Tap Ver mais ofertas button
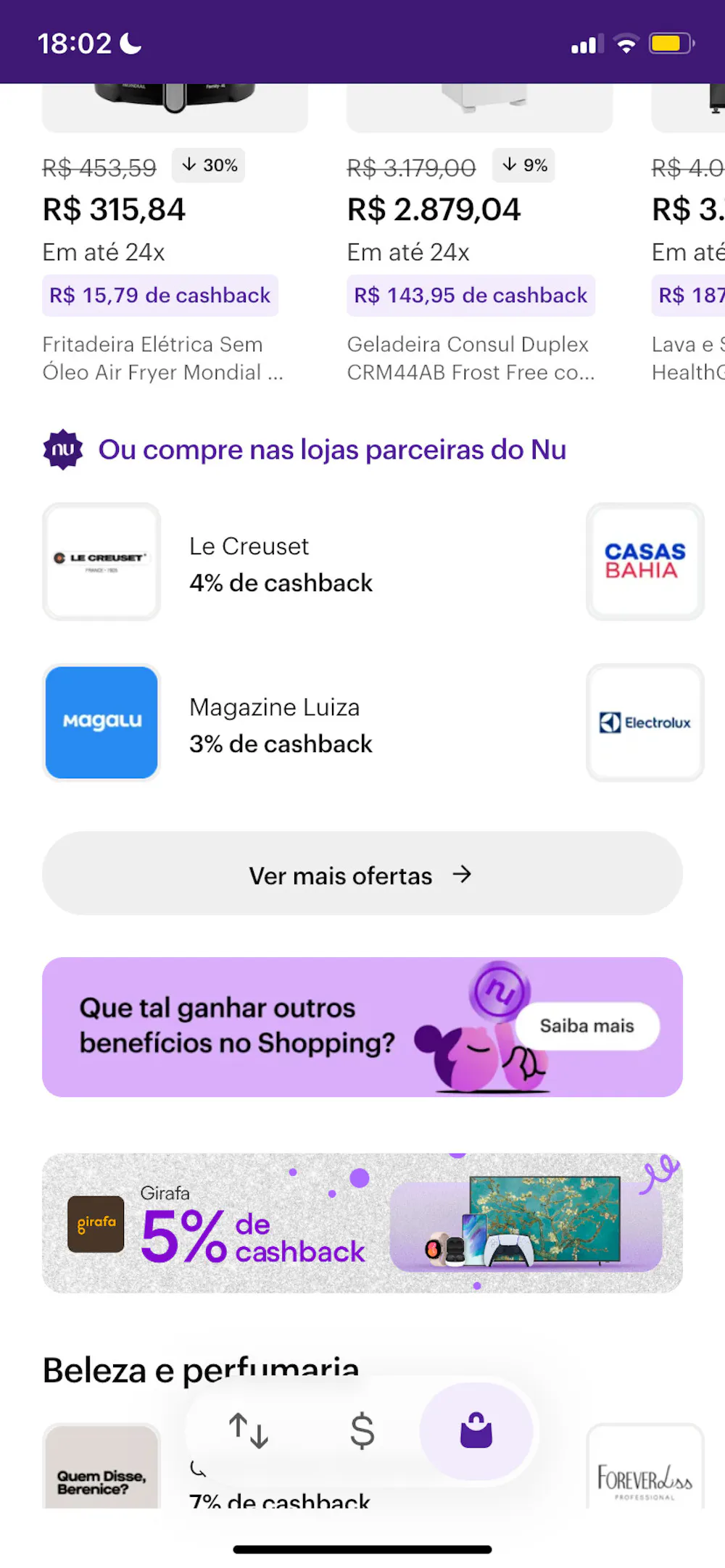 pyautogui.click(x=362, y=874)
